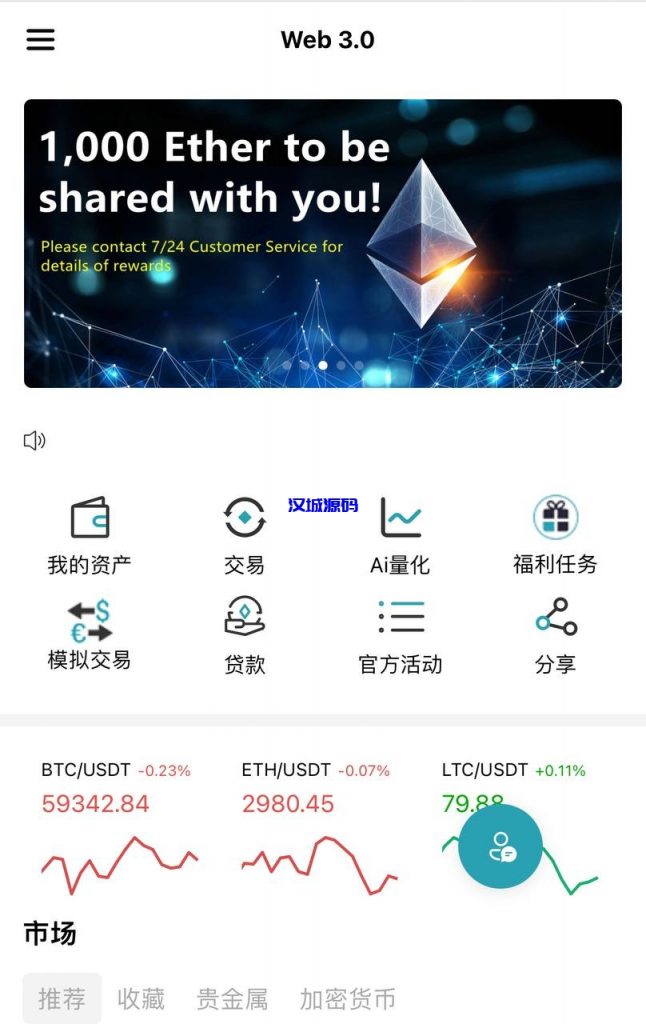The image size is (646, 1024).
Task: Tap the announcement speaker icon
Action: tap(35, 440)
